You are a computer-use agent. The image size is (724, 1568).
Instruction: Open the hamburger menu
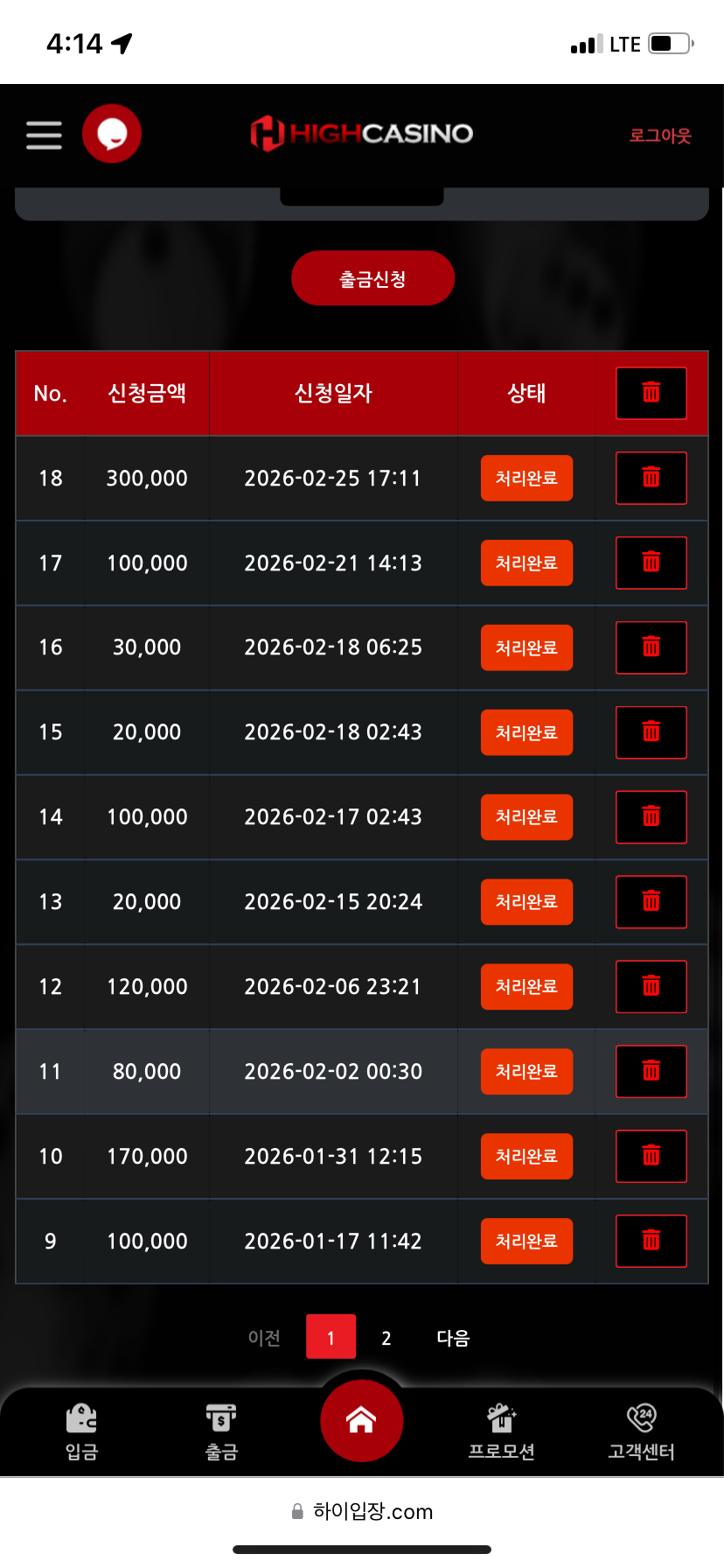pyautogui.click(x=44, y=135)
